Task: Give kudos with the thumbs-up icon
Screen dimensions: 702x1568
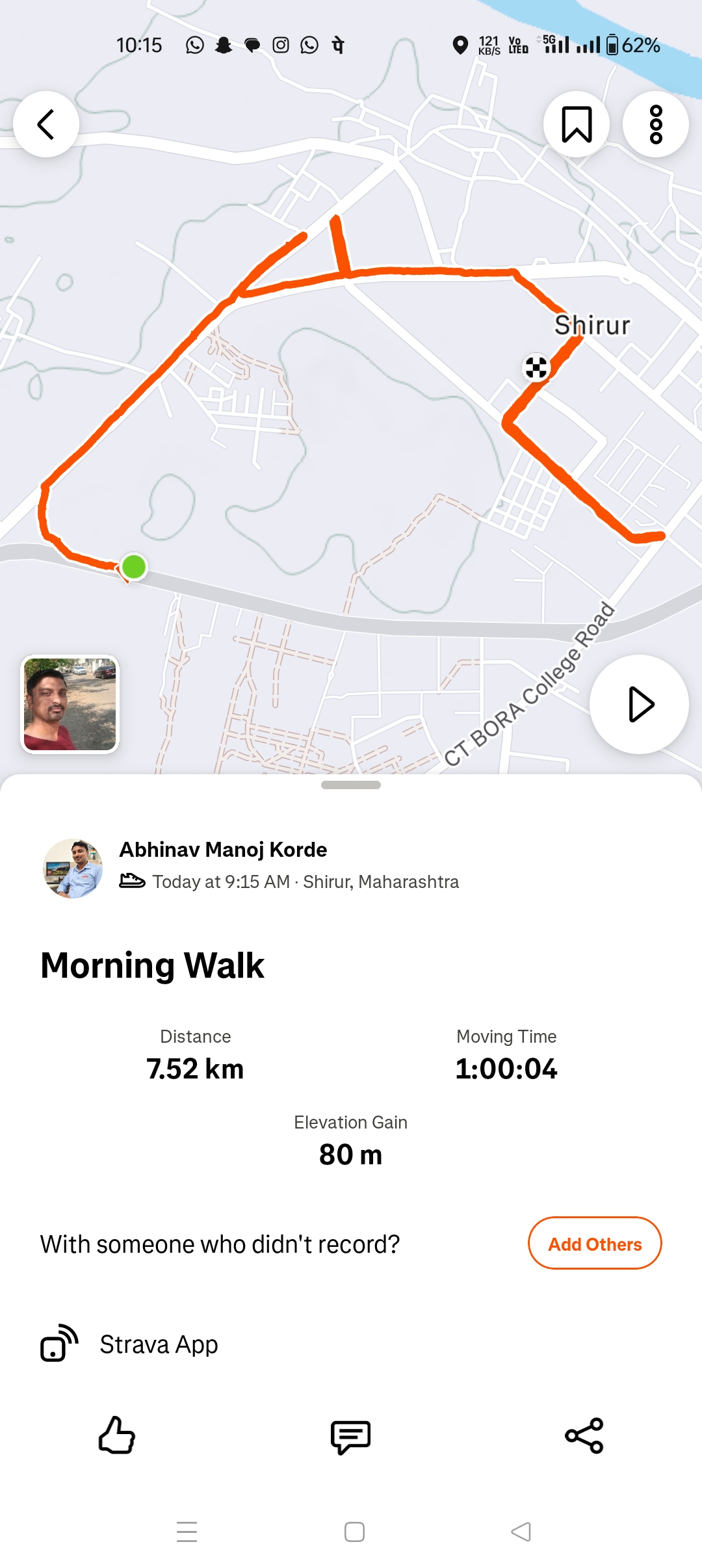Action: [x=117, y=1435]
